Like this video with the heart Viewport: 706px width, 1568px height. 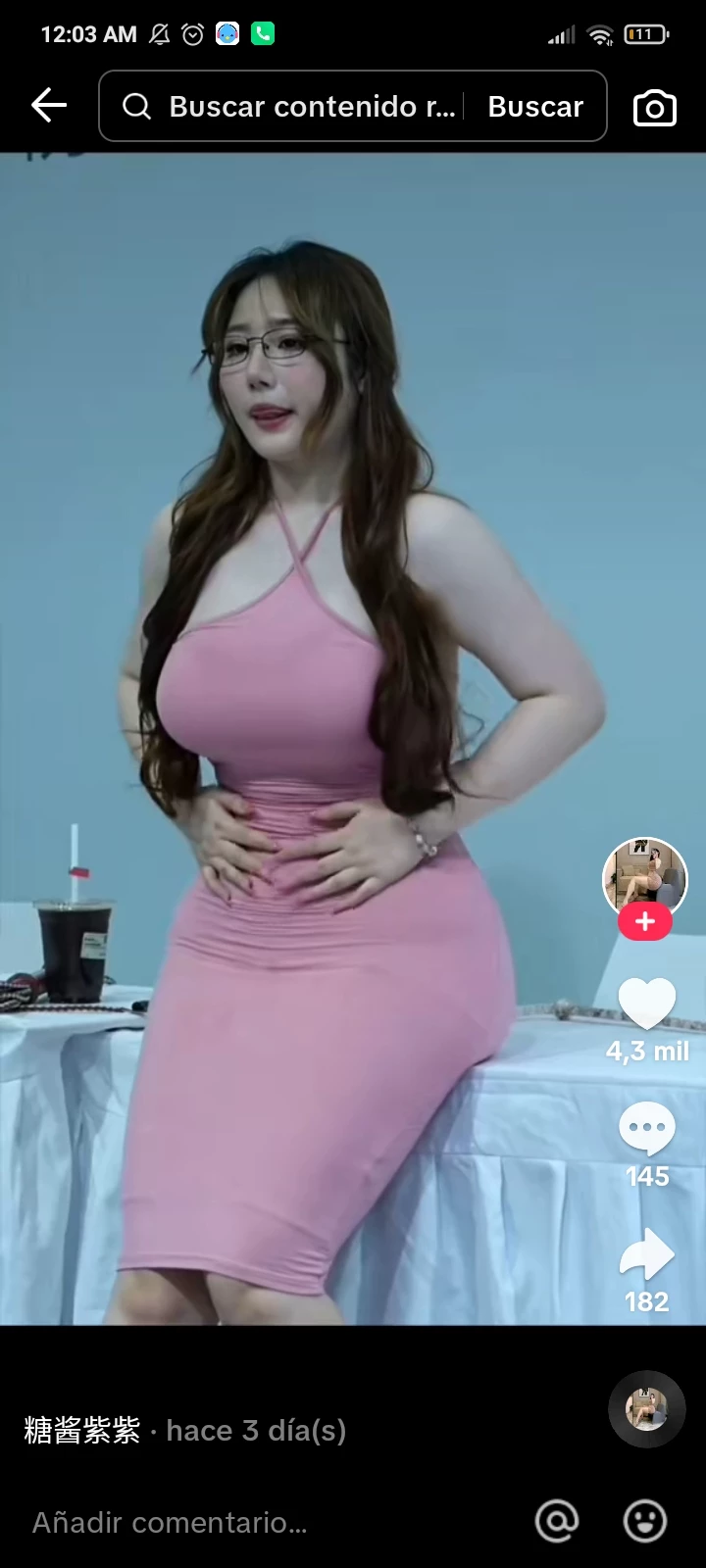tap(646, 1003)
